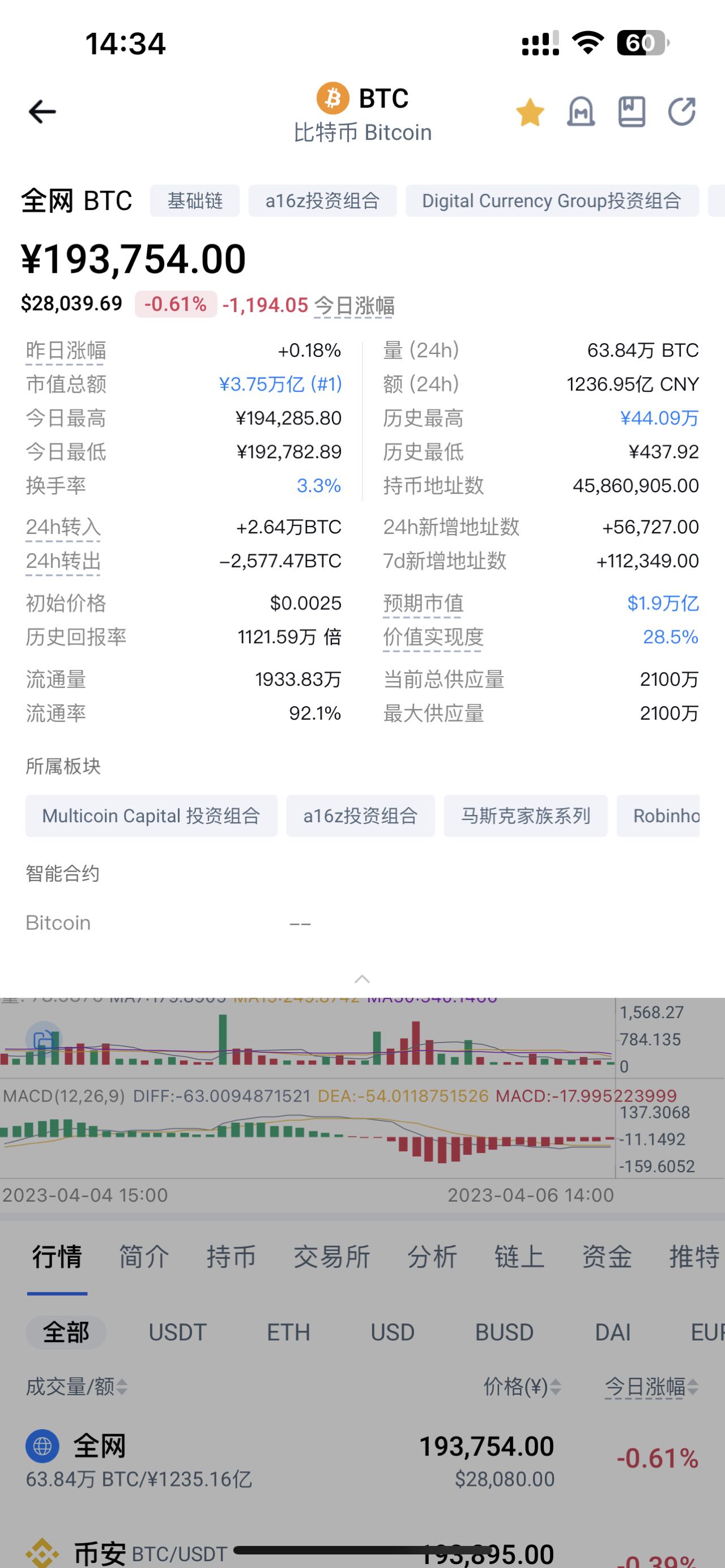
Task: Tap the 价值实现度 28.5% progress value
Action: pyautogui.click(x=670, y=637)
